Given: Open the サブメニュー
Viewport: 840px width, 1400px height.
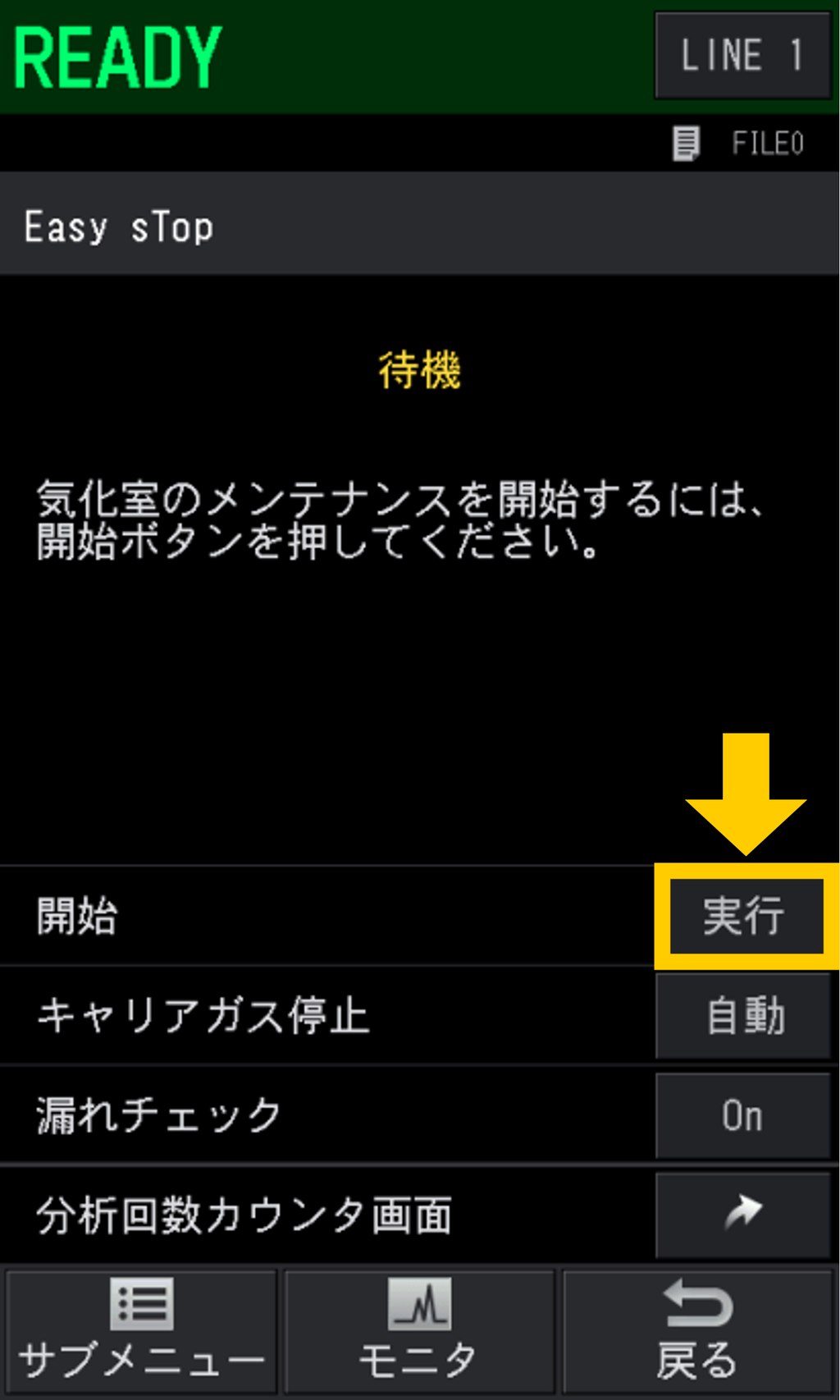Looking at the screenshot, I should tap(141, 1331).
